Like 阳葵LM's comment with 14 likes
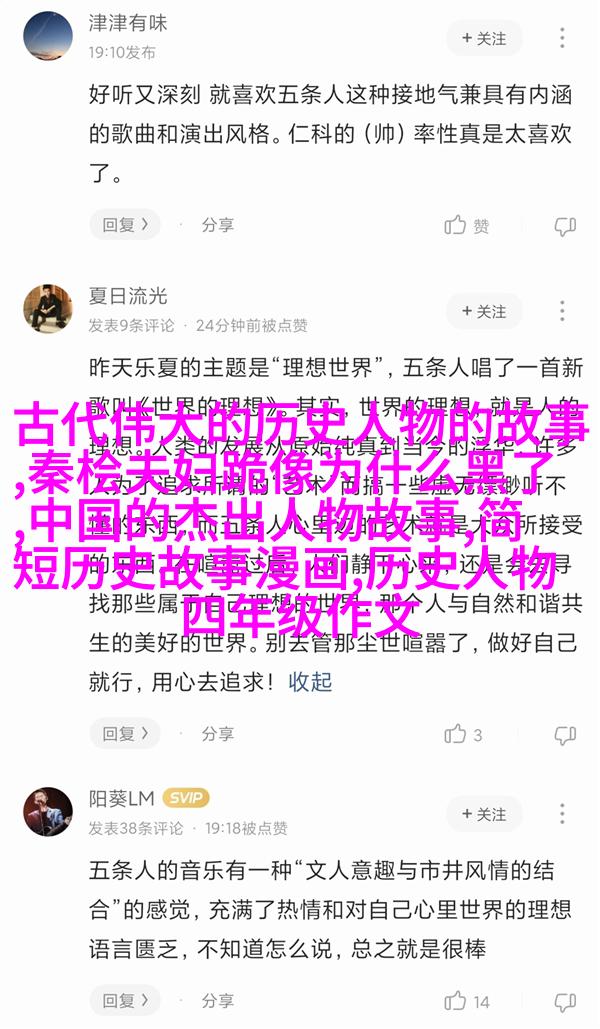 pyautogui.click(x=467, y=1001)
